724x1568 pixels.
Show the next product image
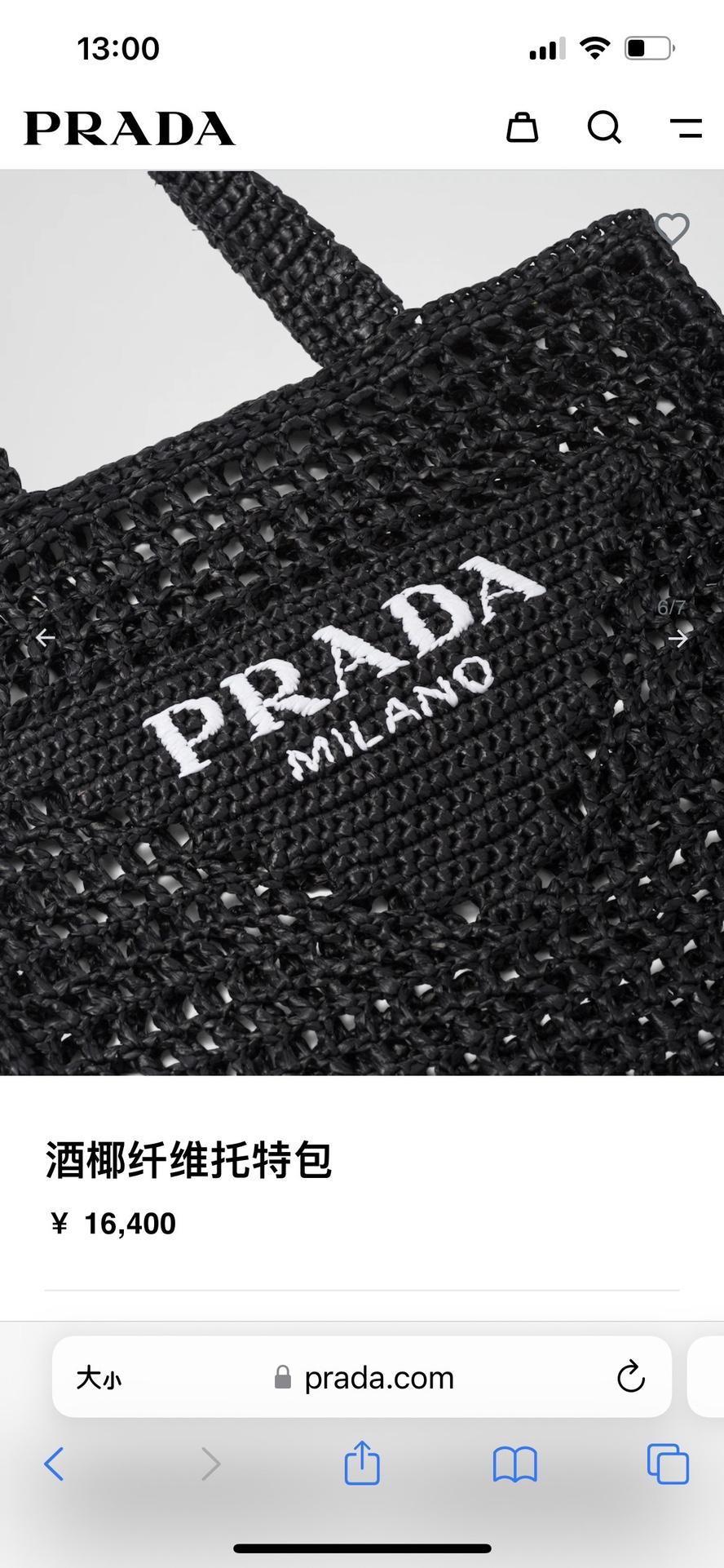coord(678,639)
